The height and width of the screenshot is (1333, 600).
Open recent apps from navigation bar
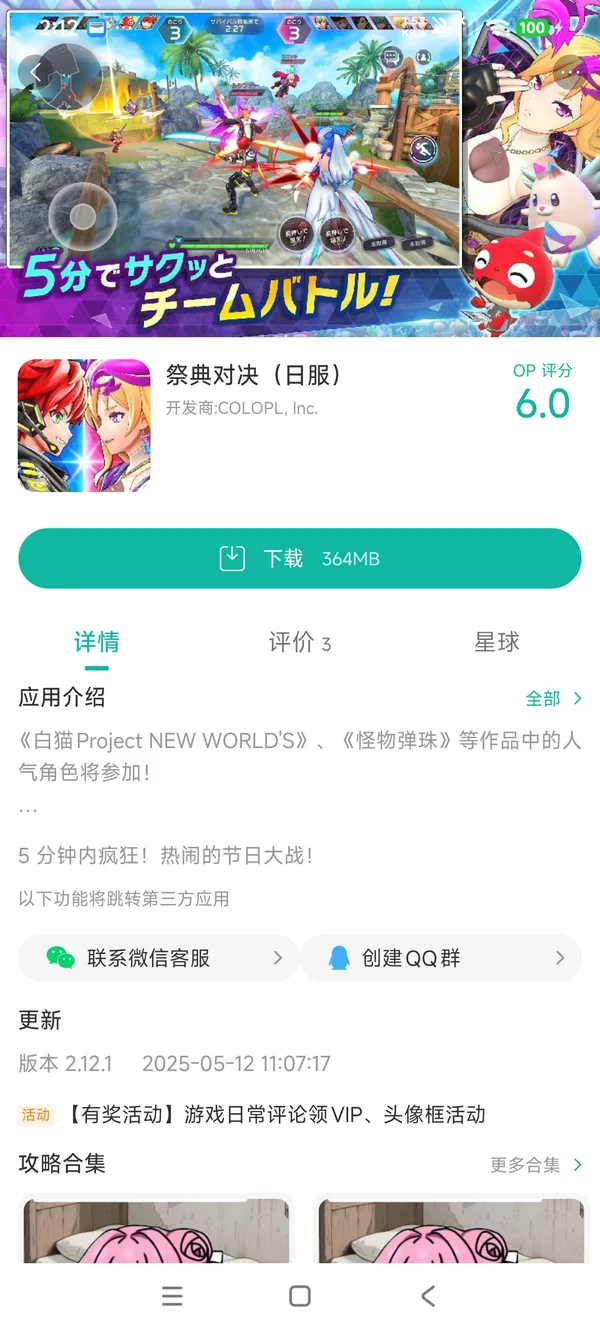172,1296
